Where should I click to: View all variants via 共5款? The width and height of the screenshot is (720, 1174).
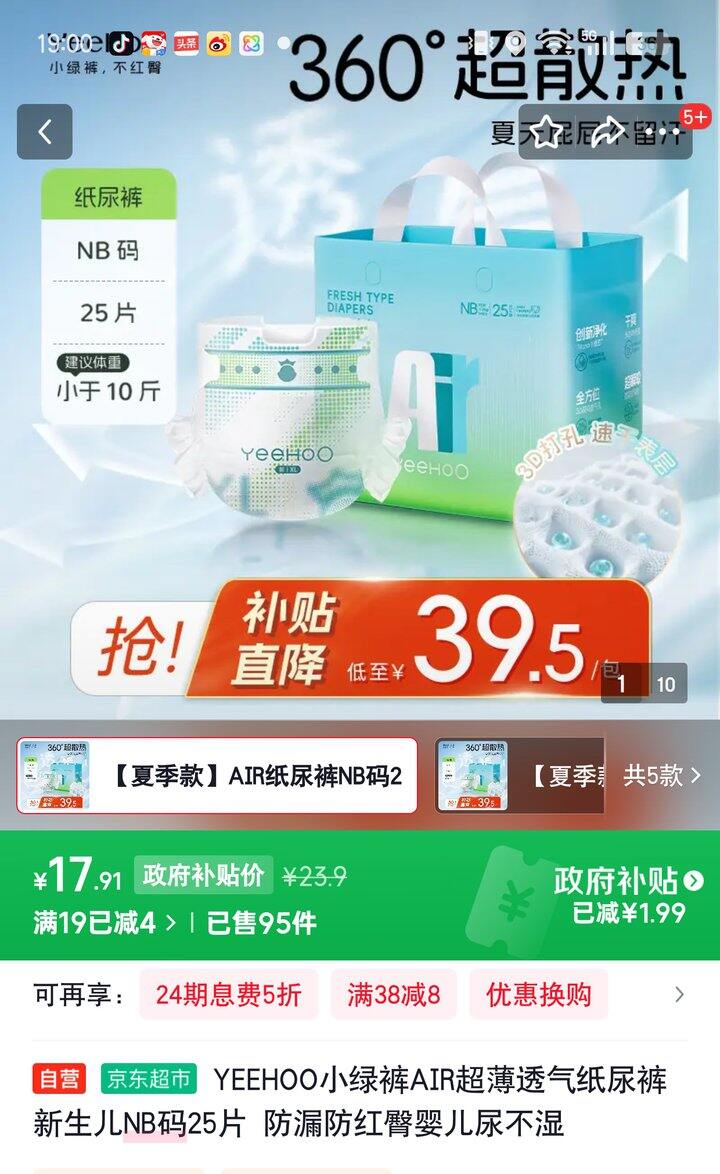tap(662, 776)
